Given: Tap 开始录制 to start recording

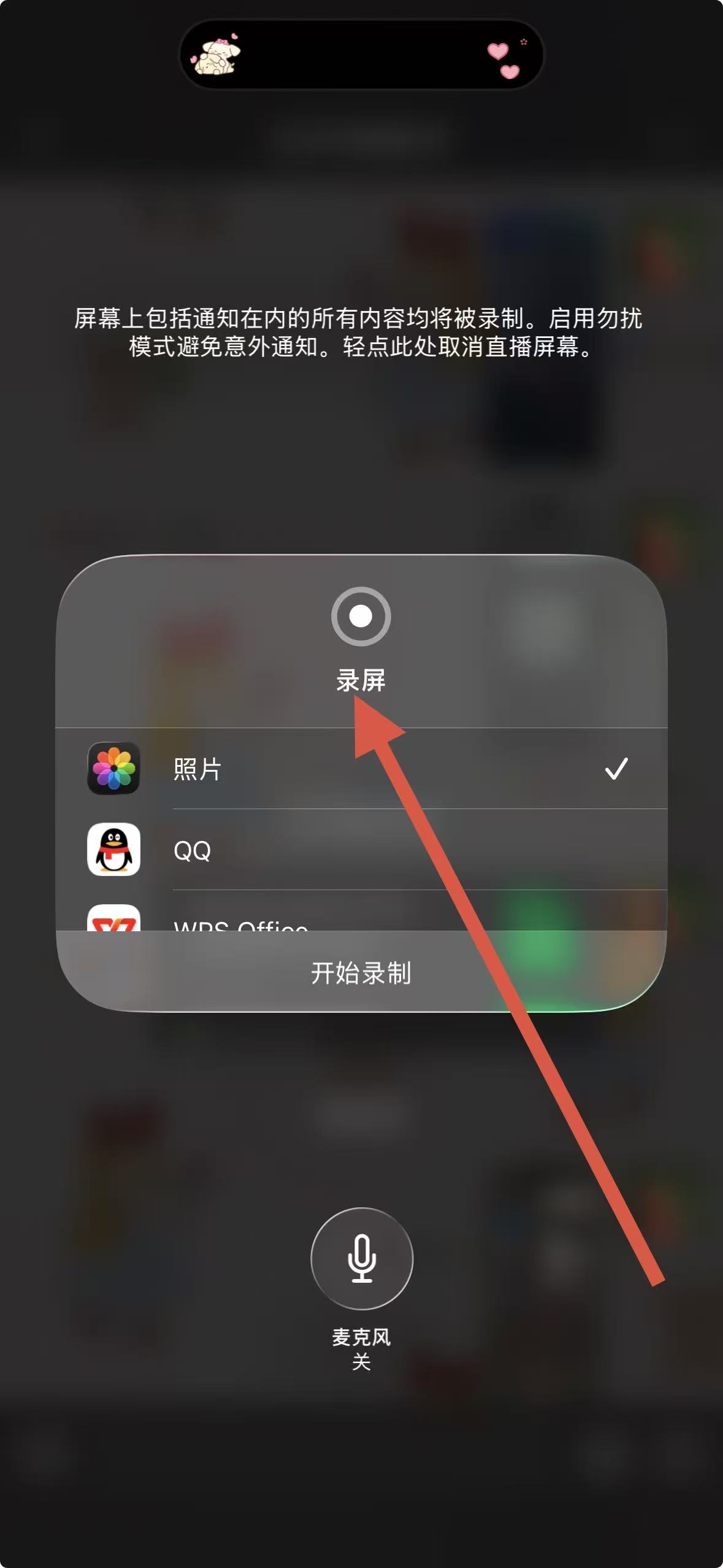Looking at the screenshot, I should [361, 973].
